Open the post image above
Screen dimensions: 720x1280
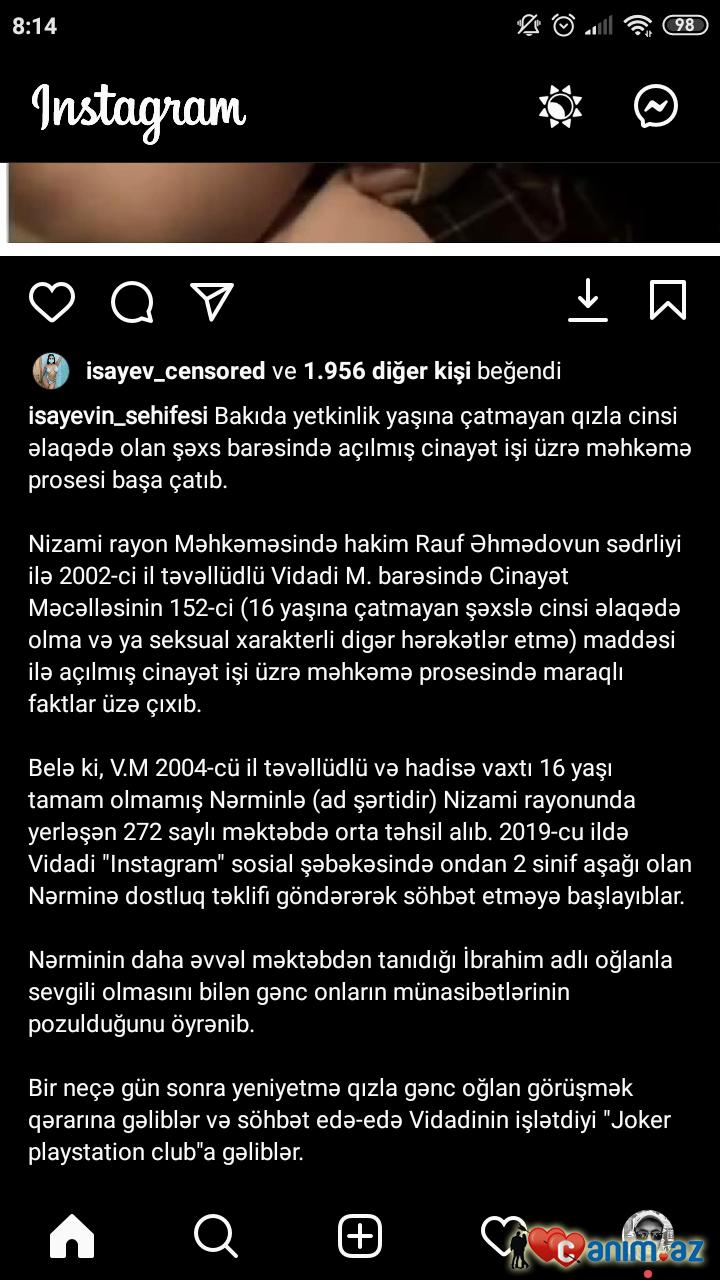tap(360, 203)
